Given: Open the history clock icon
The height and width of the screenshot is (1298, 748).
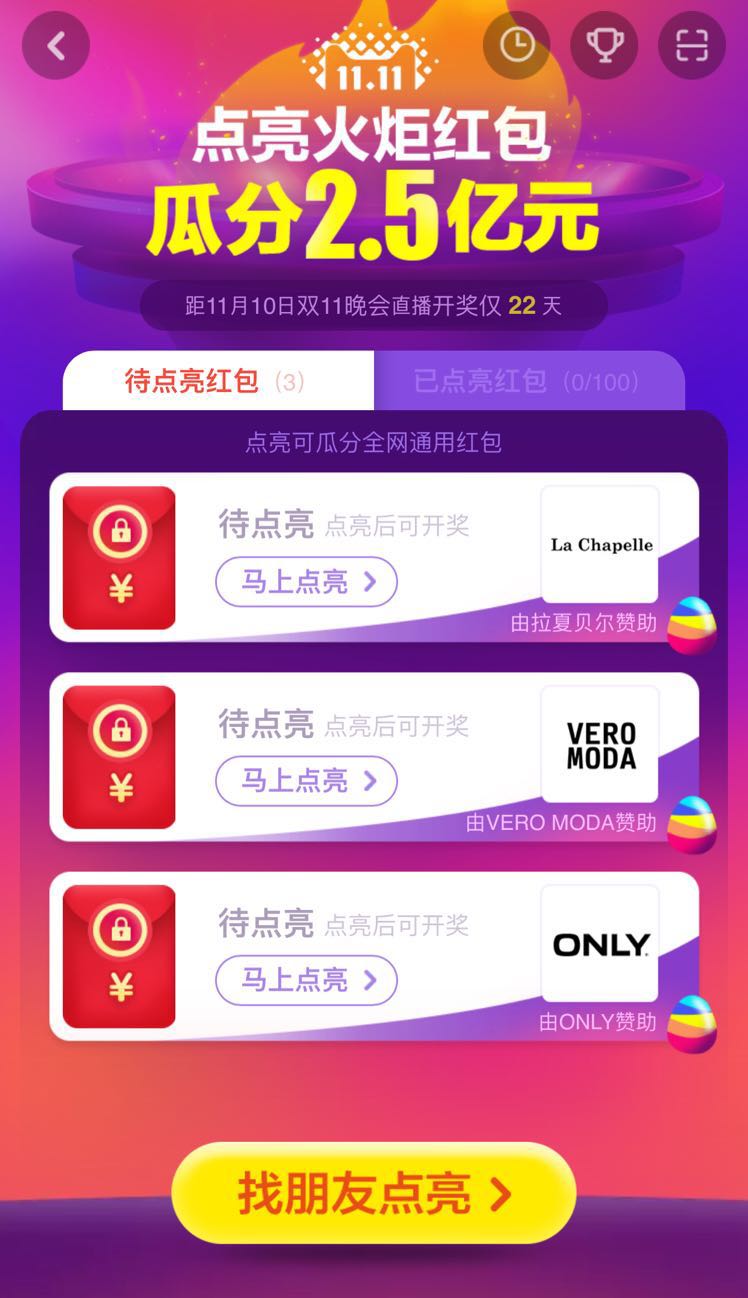Looking at the screenshot, I should pos(517,45).
